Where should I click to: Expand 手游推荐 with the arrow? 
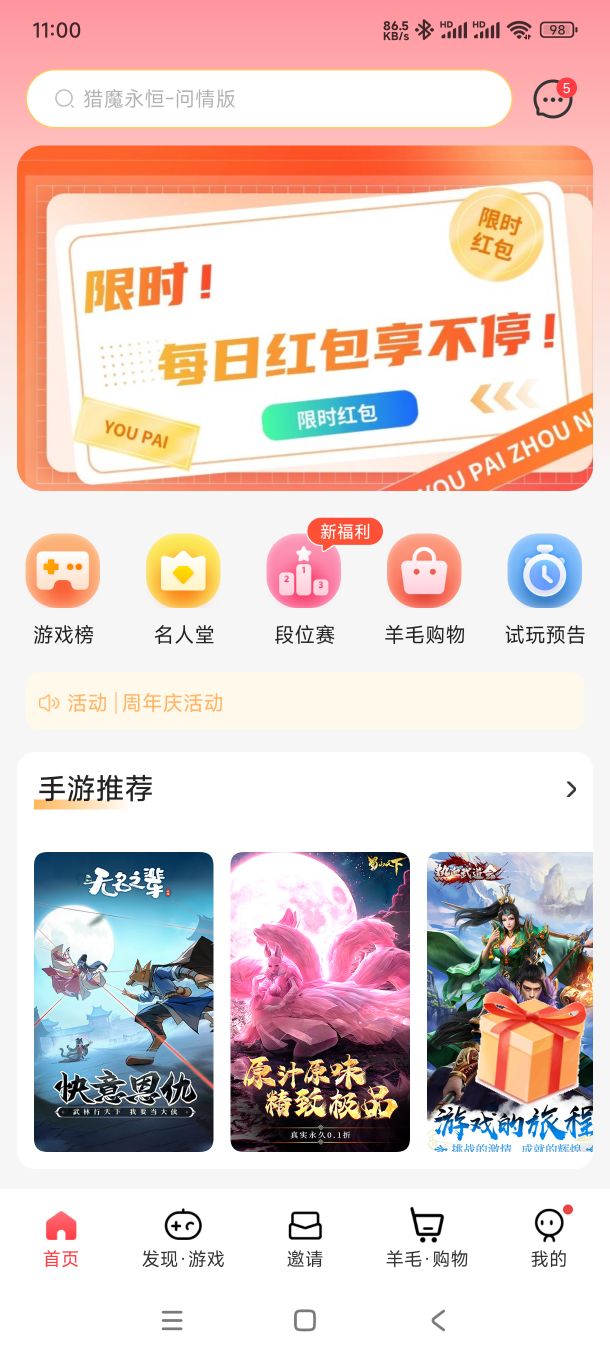click(x=571, y=789)
